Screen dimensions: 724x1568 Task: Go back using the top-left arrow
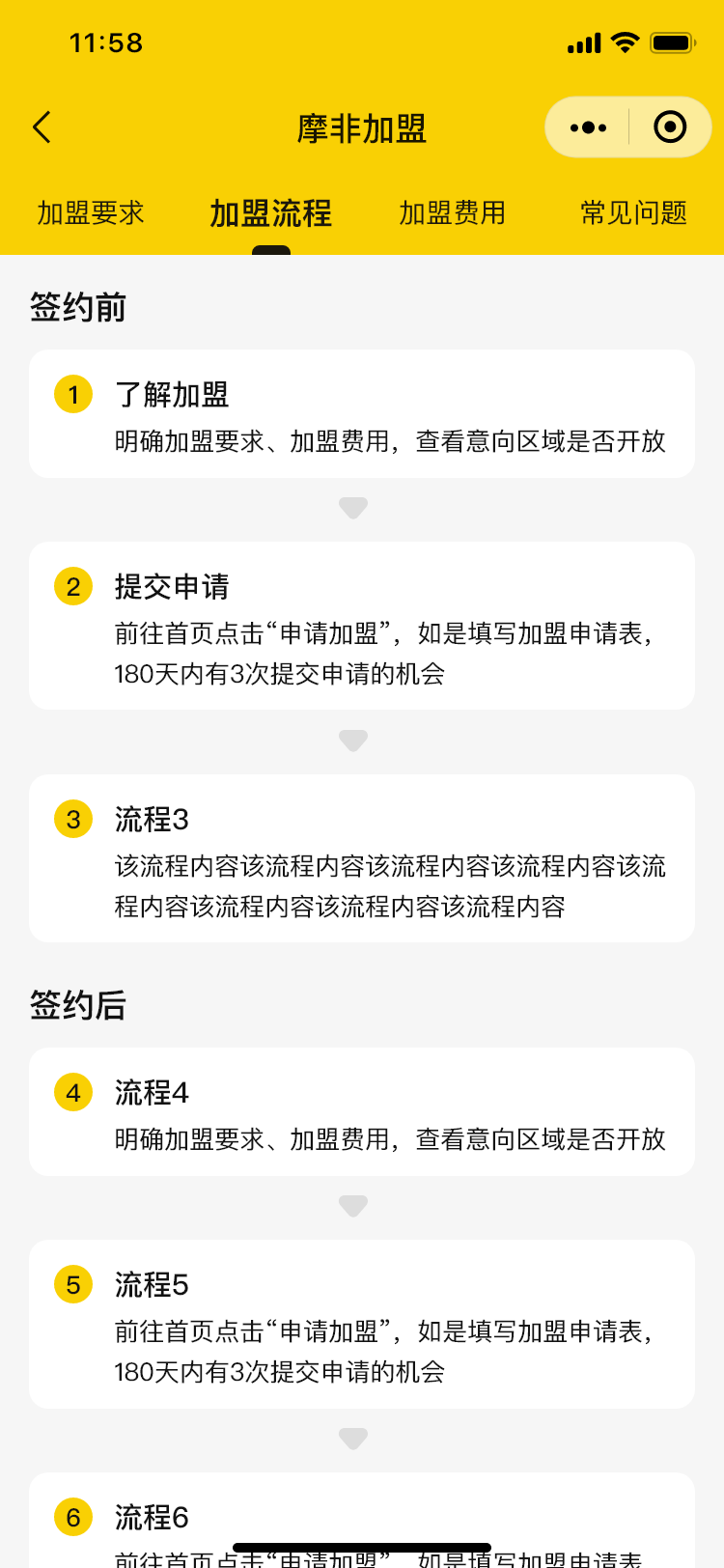pyautogui.click(x=42, y=127)
